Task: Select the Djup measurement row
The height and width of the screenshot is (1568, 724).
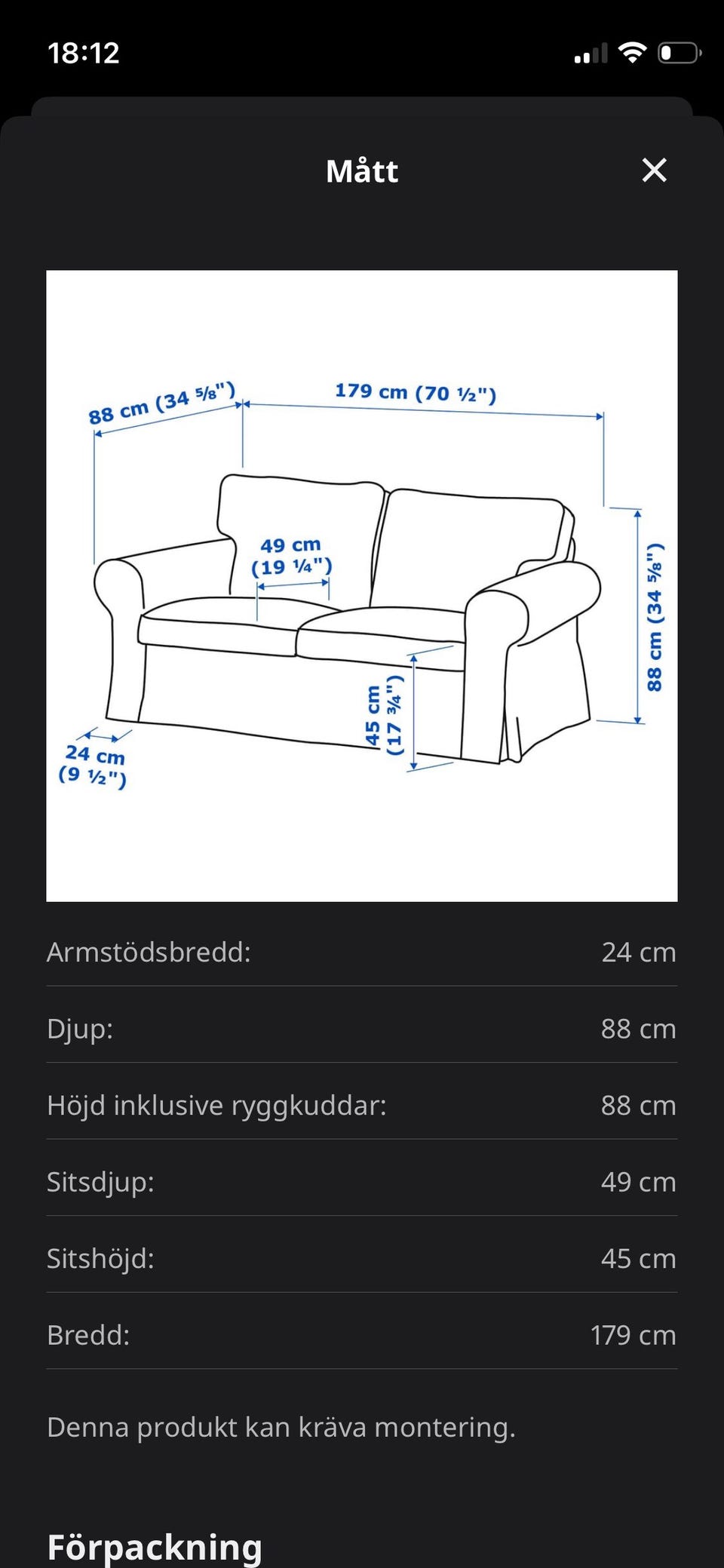Action: click(362, 1028)
